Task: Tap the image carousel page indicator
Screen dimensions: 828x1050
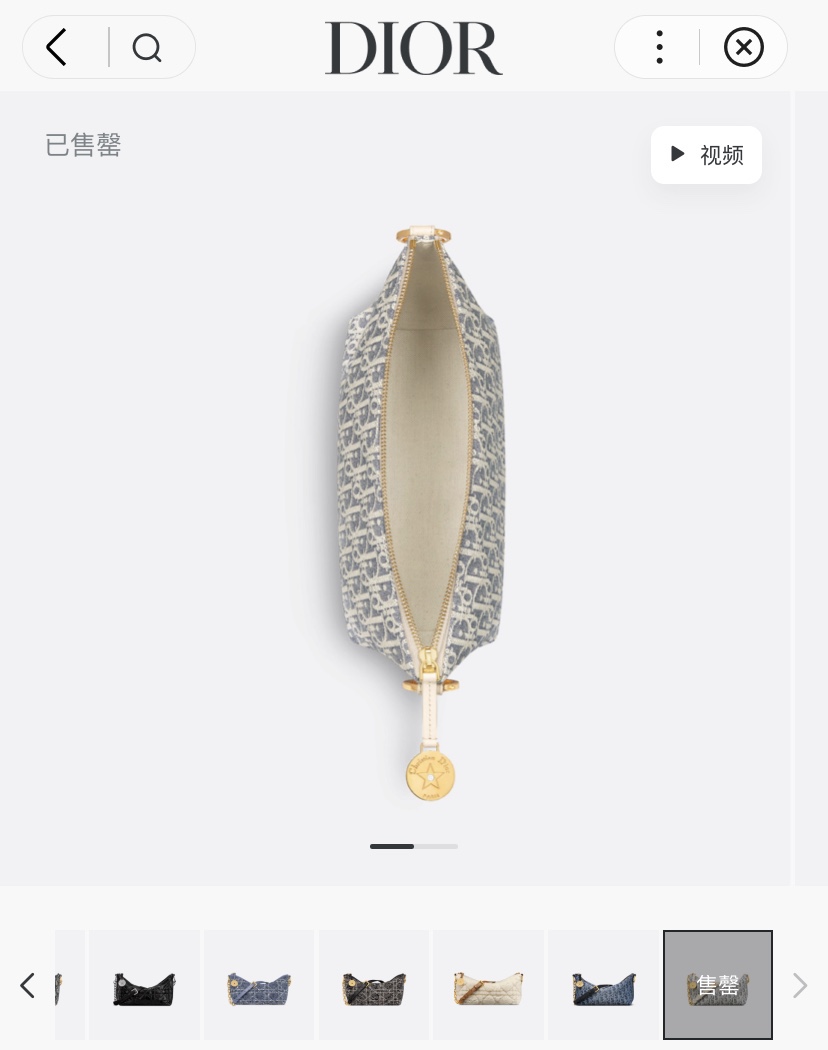Action: point(414,847)
